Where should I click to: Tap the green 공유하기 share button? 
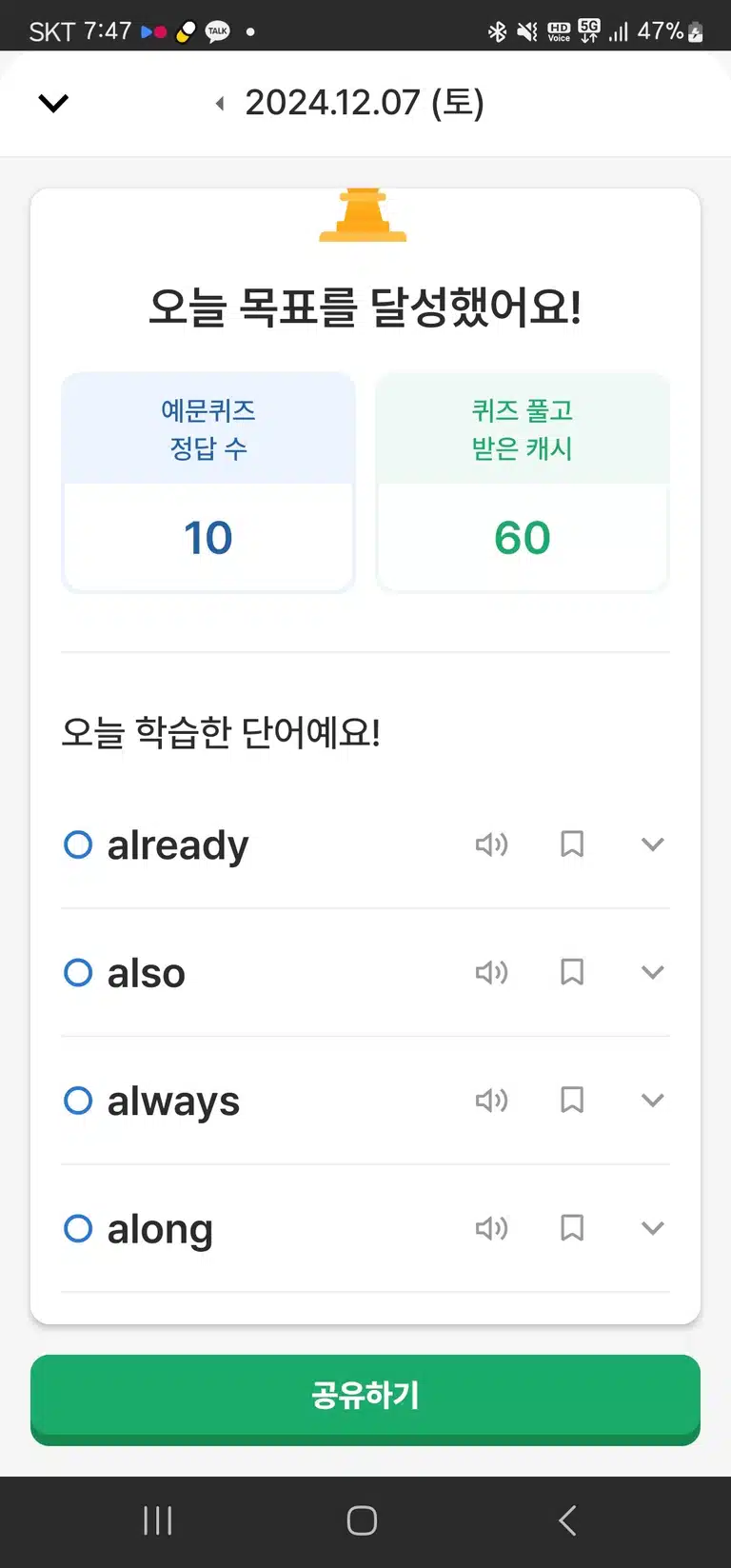(x=365, y=1399)
